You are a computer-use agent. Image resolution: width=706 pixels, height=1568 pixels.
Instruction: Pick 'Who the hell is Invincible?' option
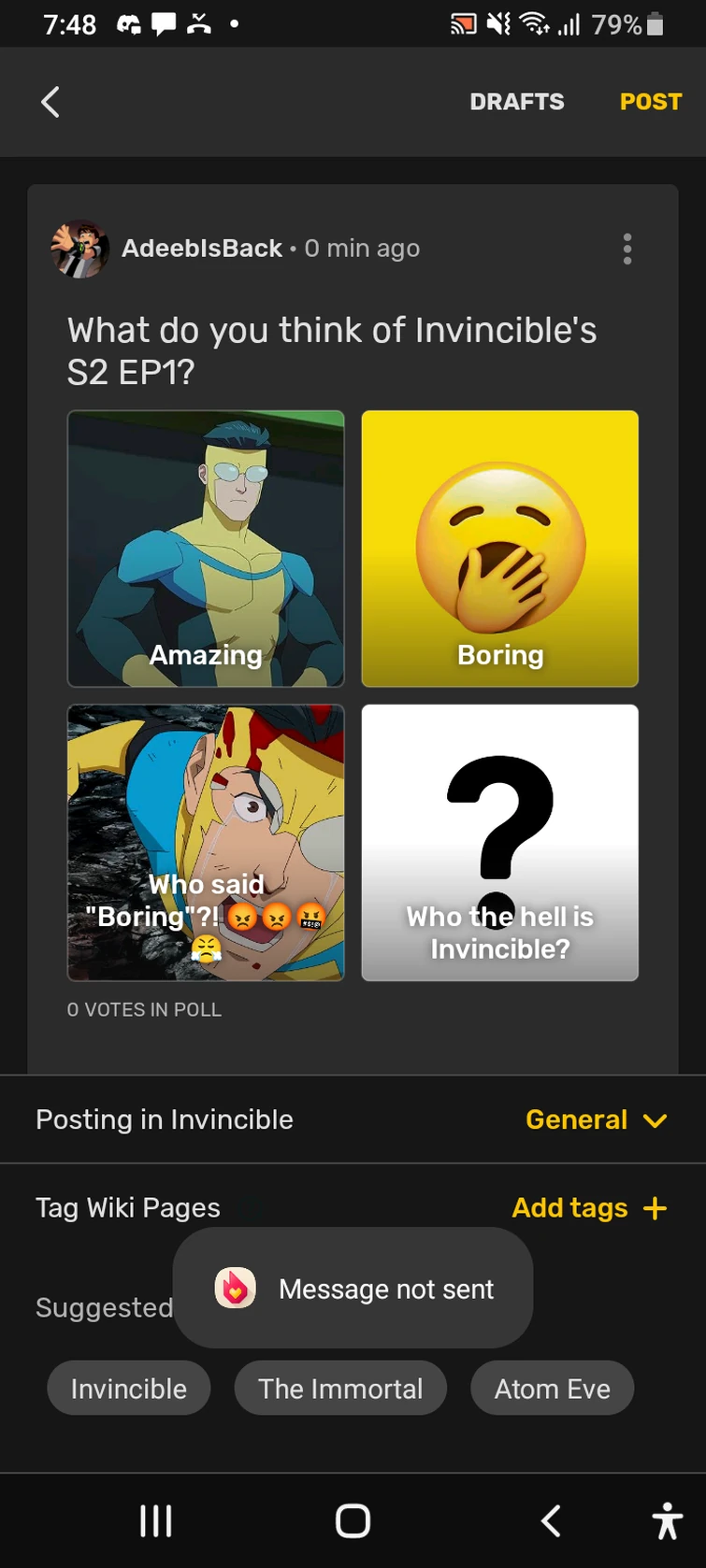(x=499, y=842)
